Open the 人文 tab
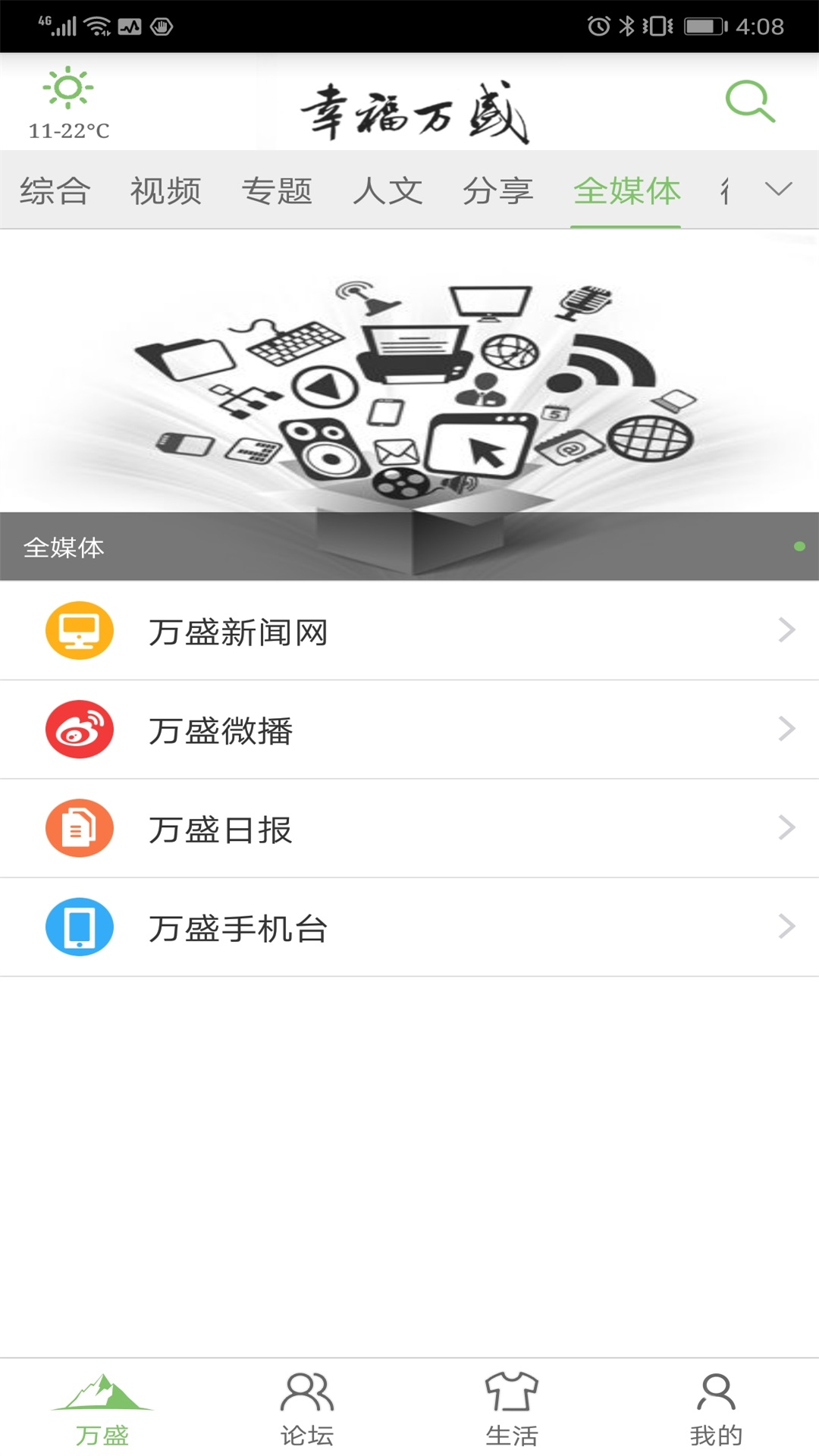This screenshot has width=819, height=1456. (x=388, y=191)
